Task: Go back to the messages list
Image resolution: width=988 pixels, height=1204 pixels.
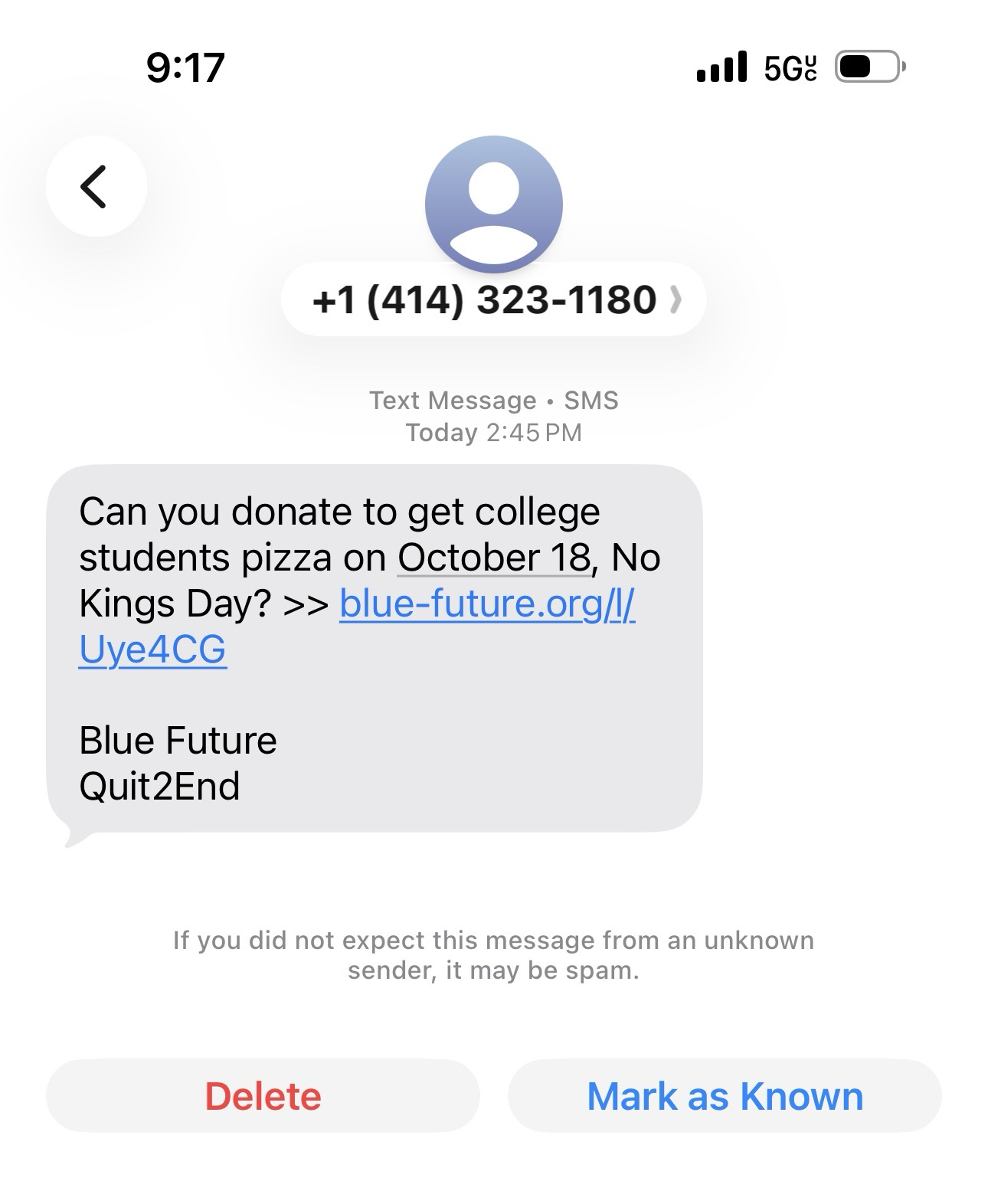Action: tap(96, 186)
